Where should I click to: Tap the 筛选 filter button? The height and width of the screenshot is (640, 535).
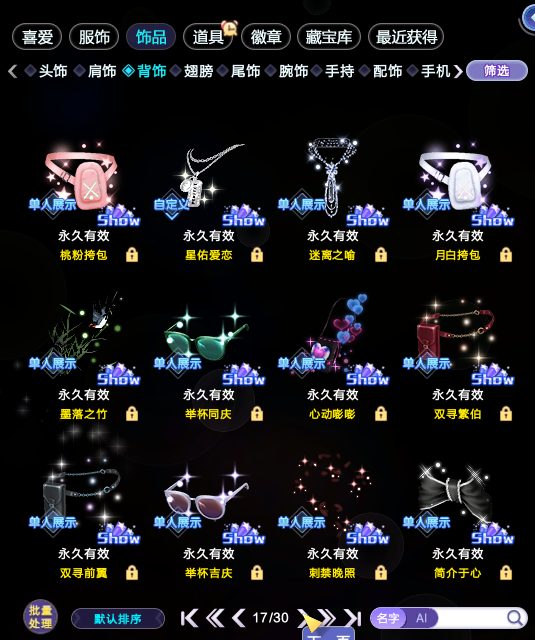point(497,71)
